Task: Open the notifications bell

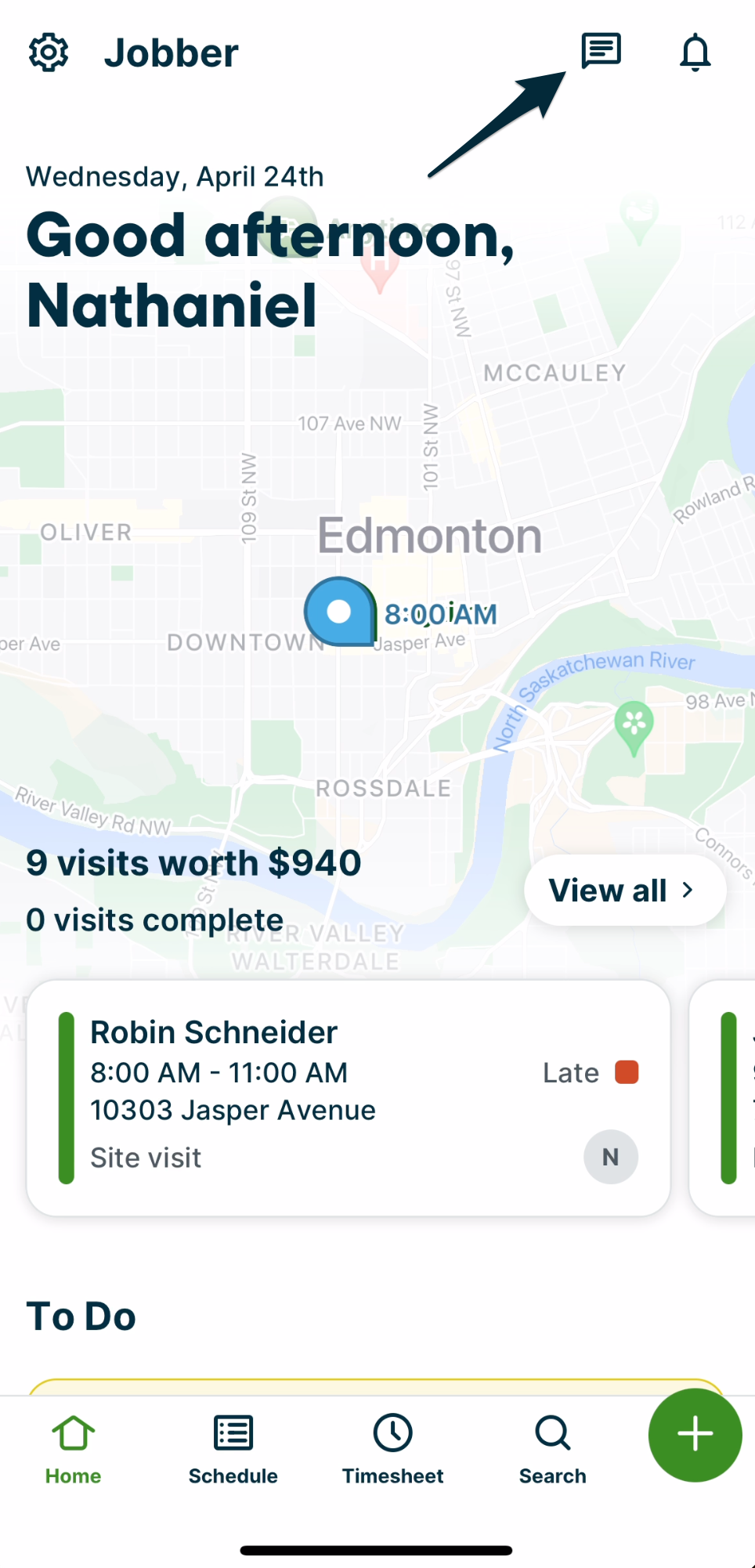Action: (695, 52)
